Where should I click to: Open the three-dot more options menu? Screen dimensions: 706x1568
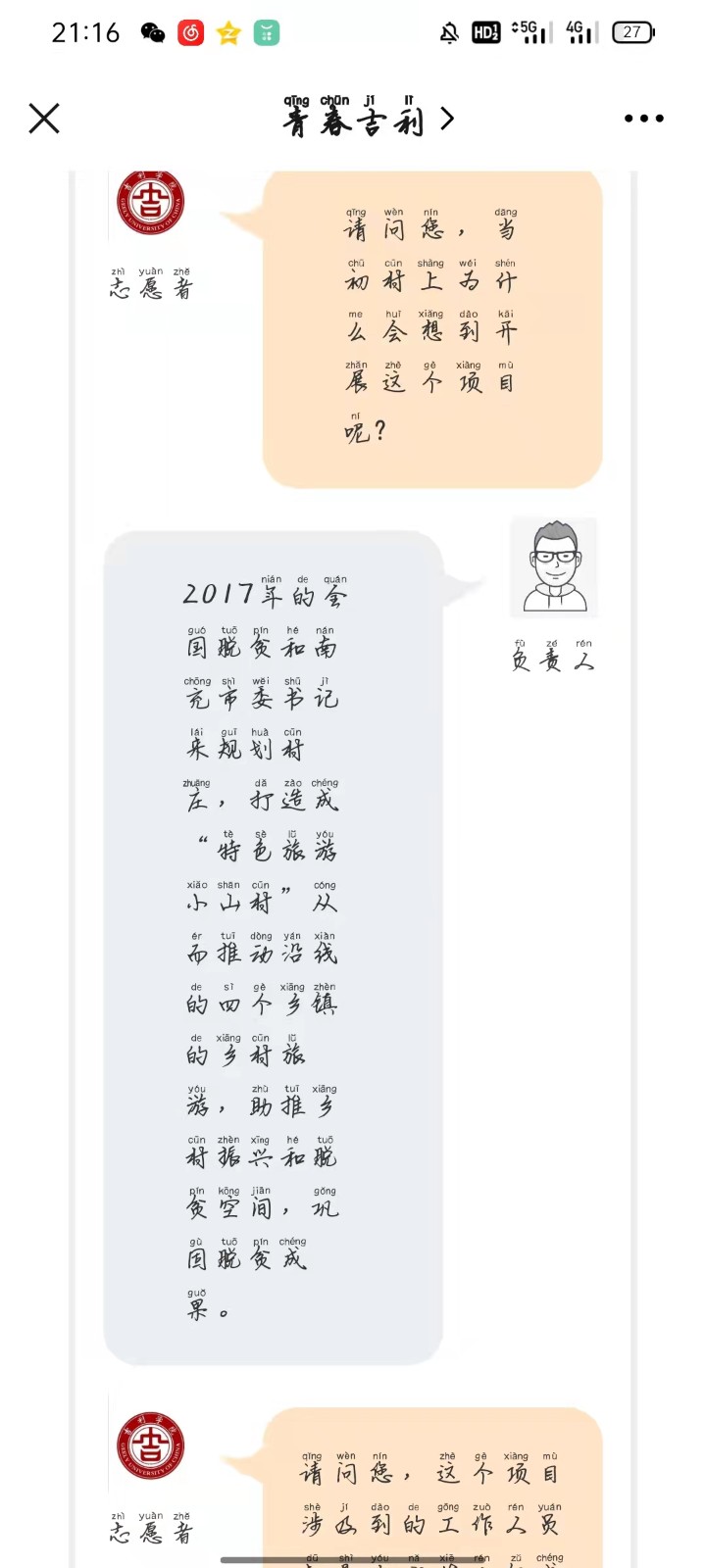[x=643, y=119]
